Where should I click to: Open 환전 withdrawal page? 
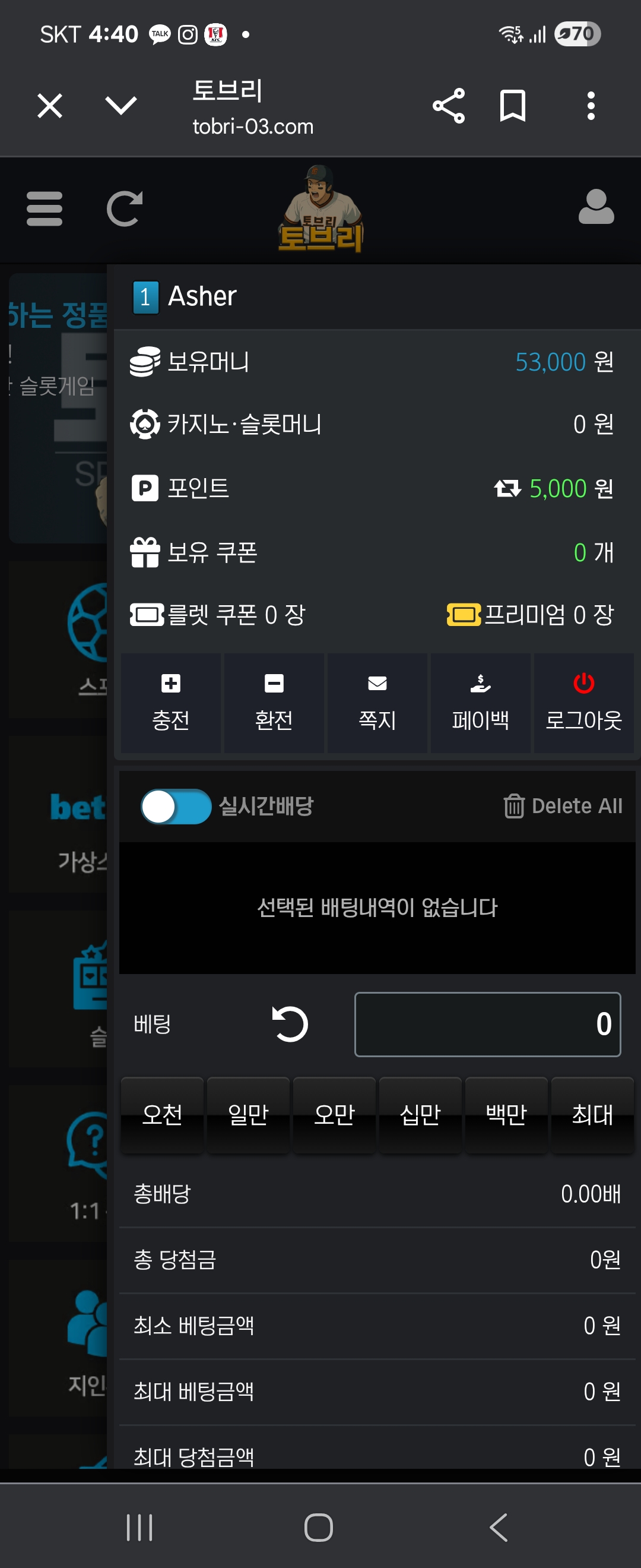point(274,703)
